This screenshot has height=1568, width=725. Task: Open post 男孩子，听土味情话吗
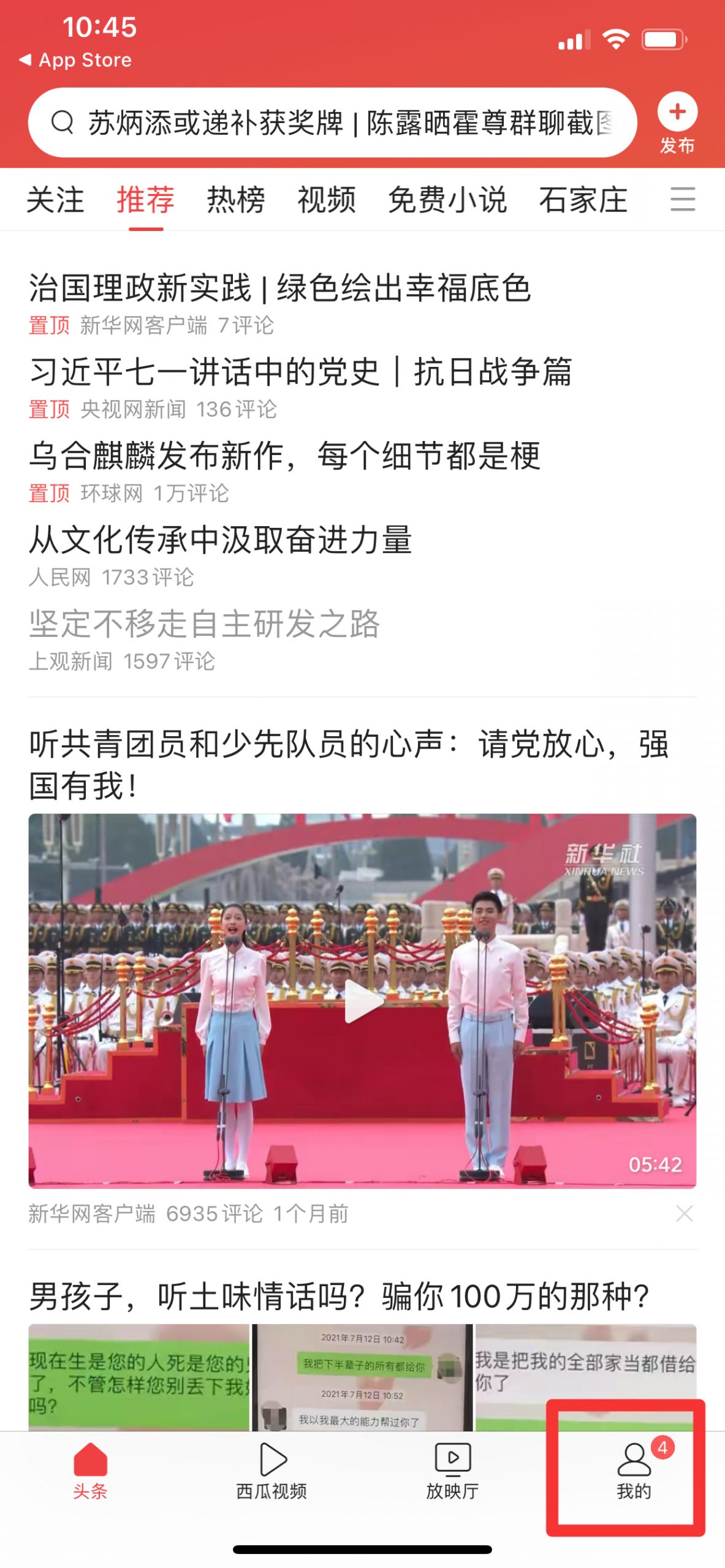click(x=339, y=1296)
